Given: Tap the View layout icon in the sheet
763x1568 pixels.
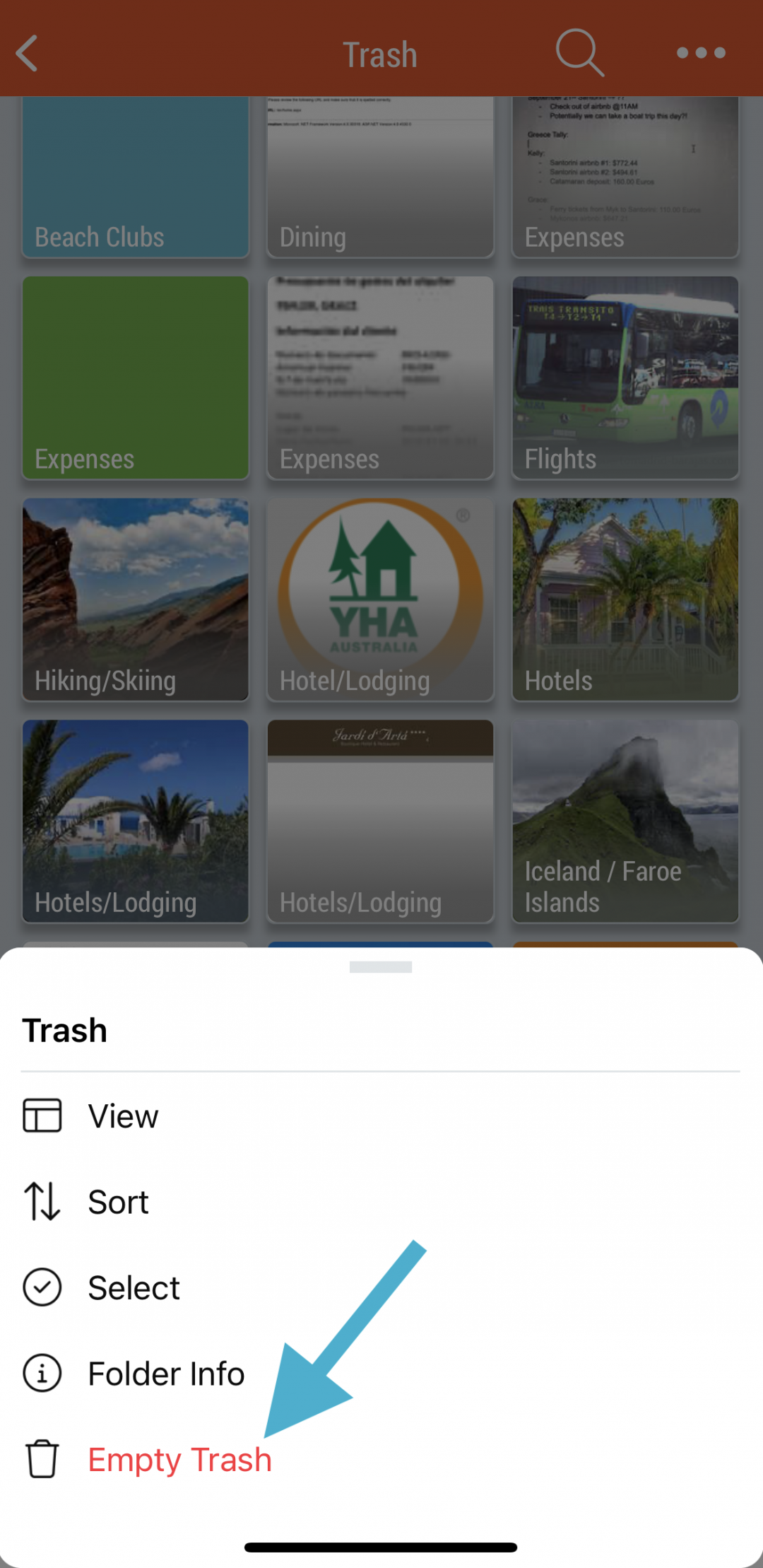Looking at the screenshot, I should coord(41,1116).
